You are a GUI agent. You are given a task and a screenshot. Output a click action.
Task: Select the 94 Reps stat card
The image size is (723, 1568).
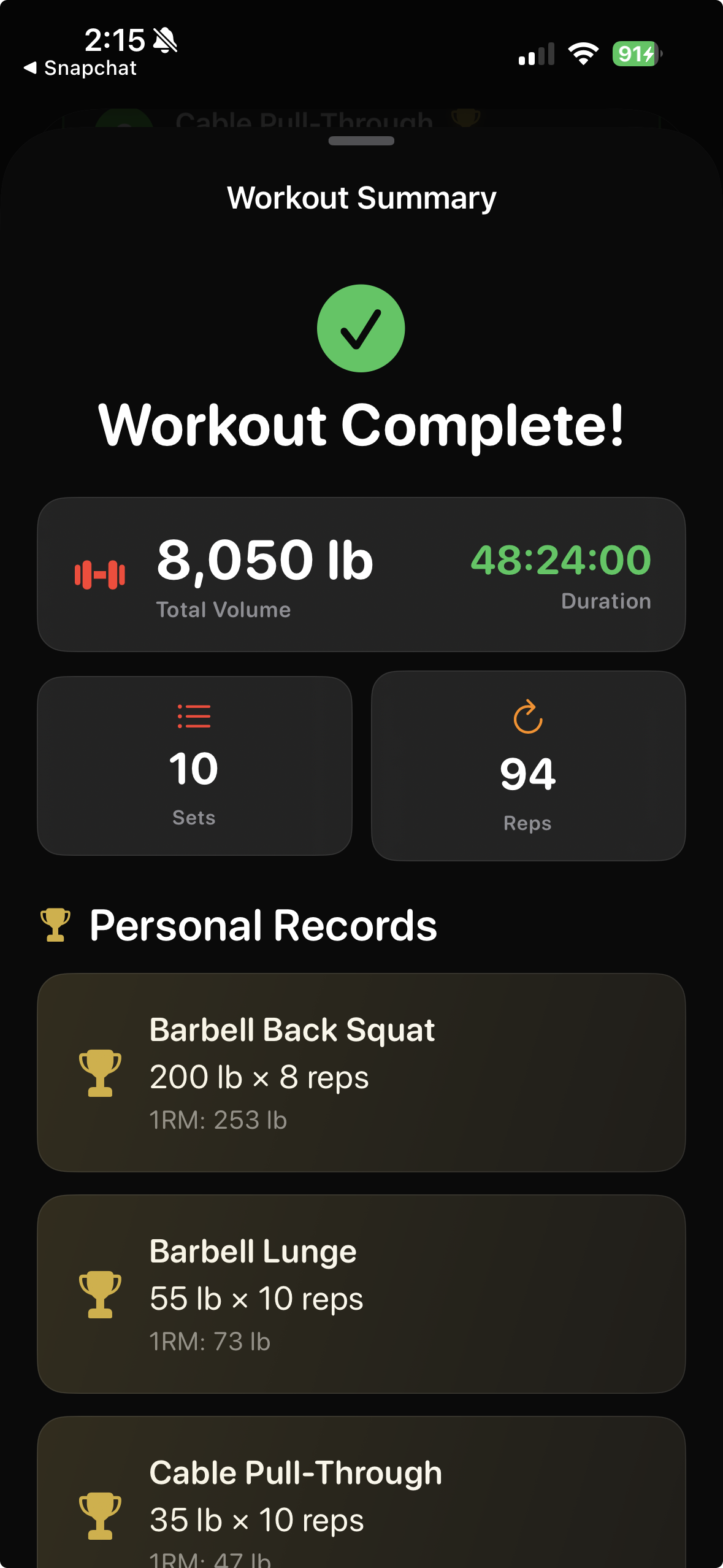pos(528,773)
